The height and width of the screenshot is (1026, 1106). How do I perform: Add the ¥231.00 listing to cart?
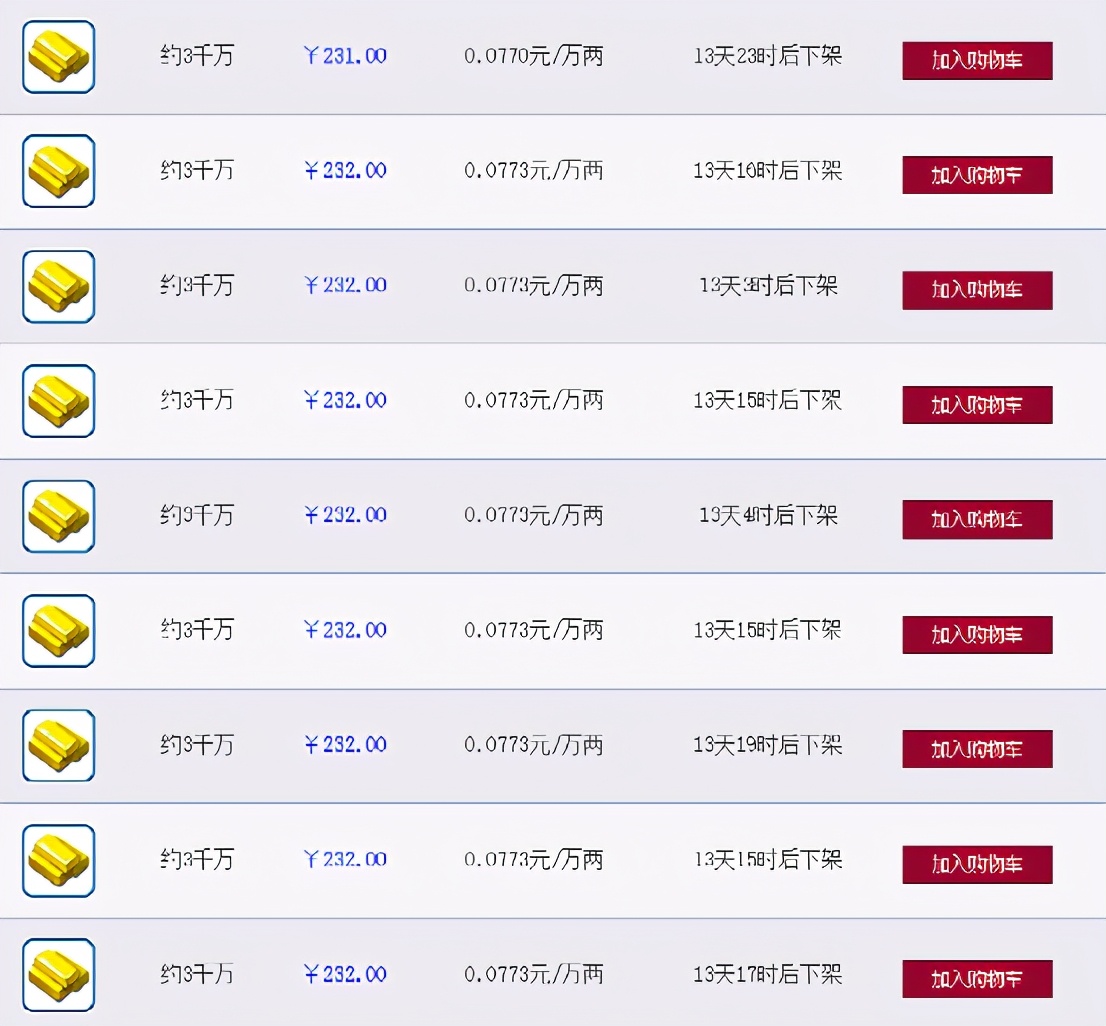coord(977,61)
